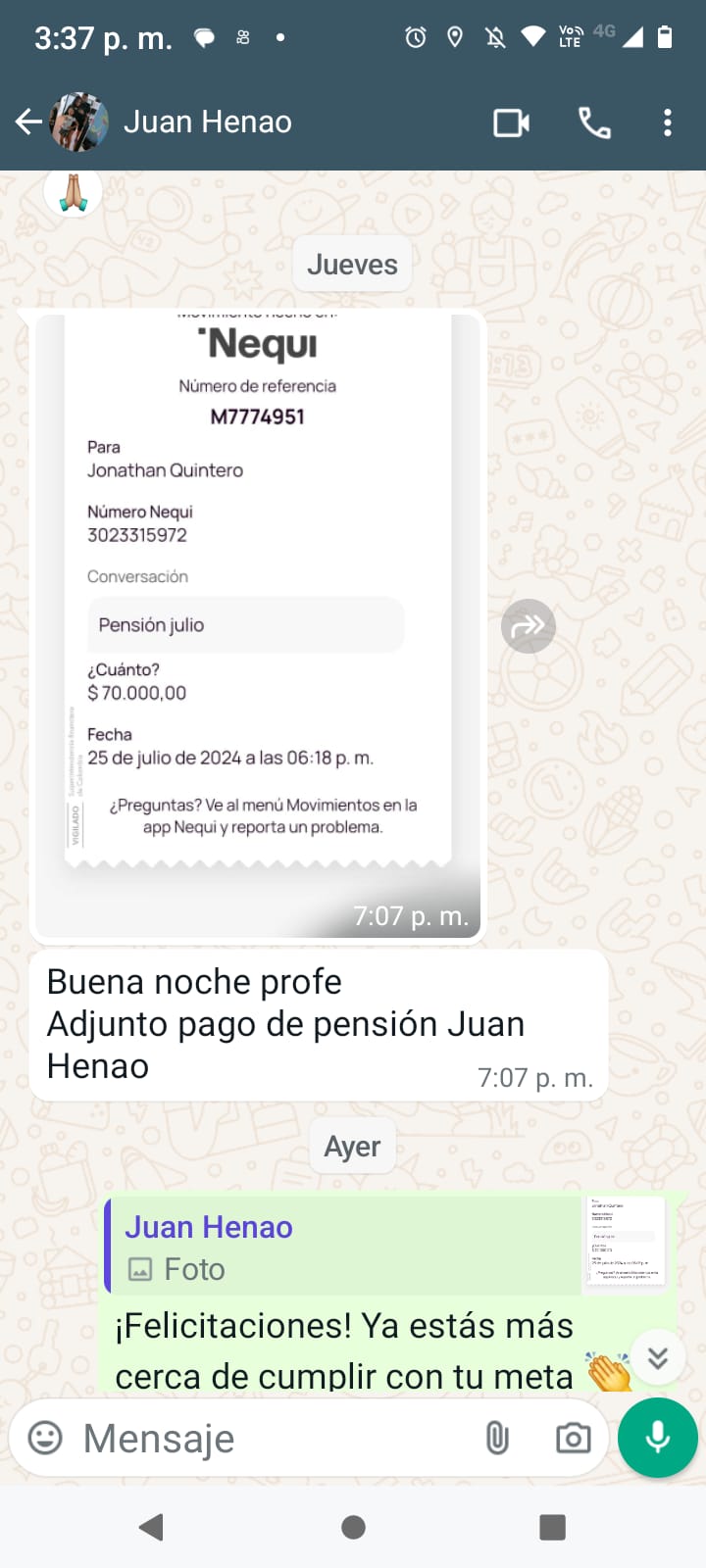
Task: Go back to the chat list
Action: (x=28, y=122)
